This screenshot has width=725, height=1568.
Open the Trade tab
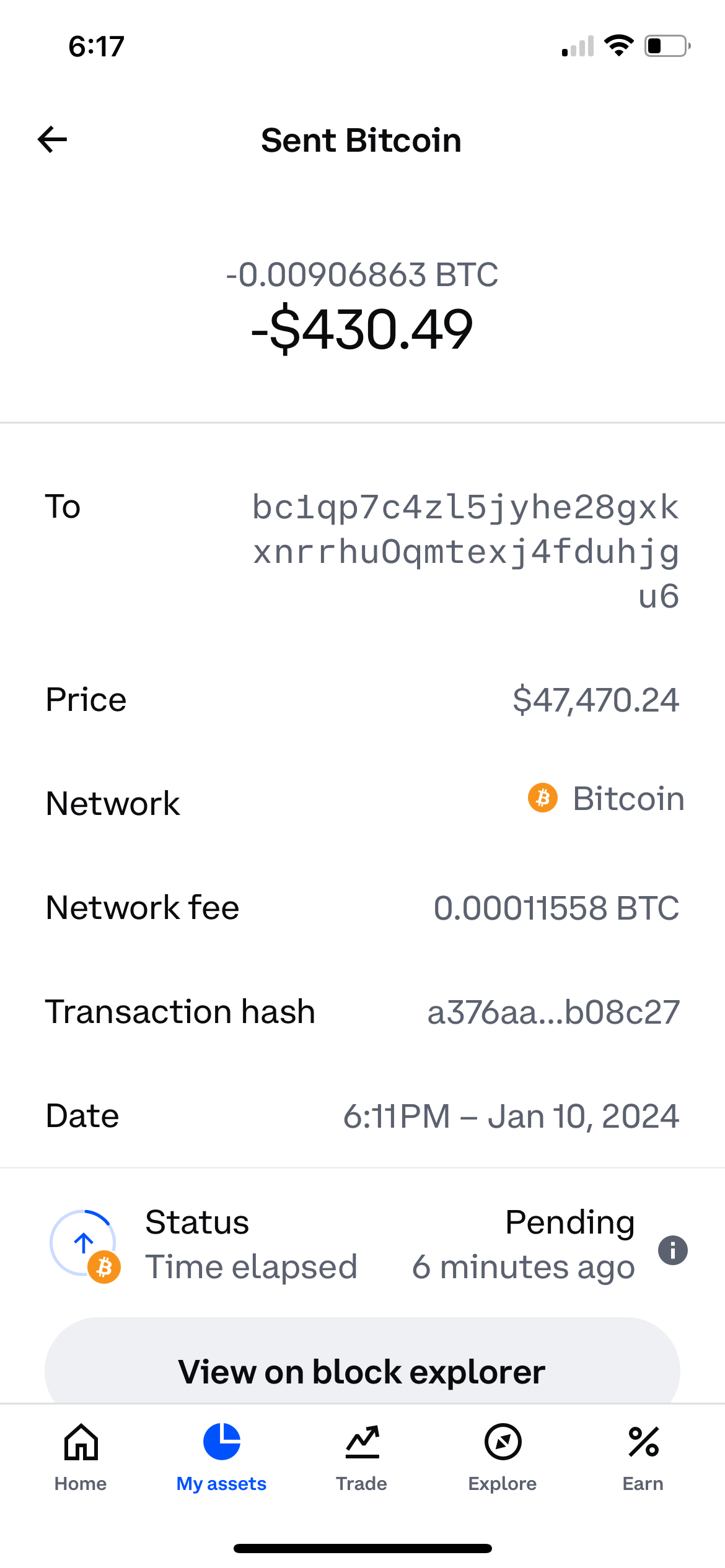click(x=362, y=1457)
